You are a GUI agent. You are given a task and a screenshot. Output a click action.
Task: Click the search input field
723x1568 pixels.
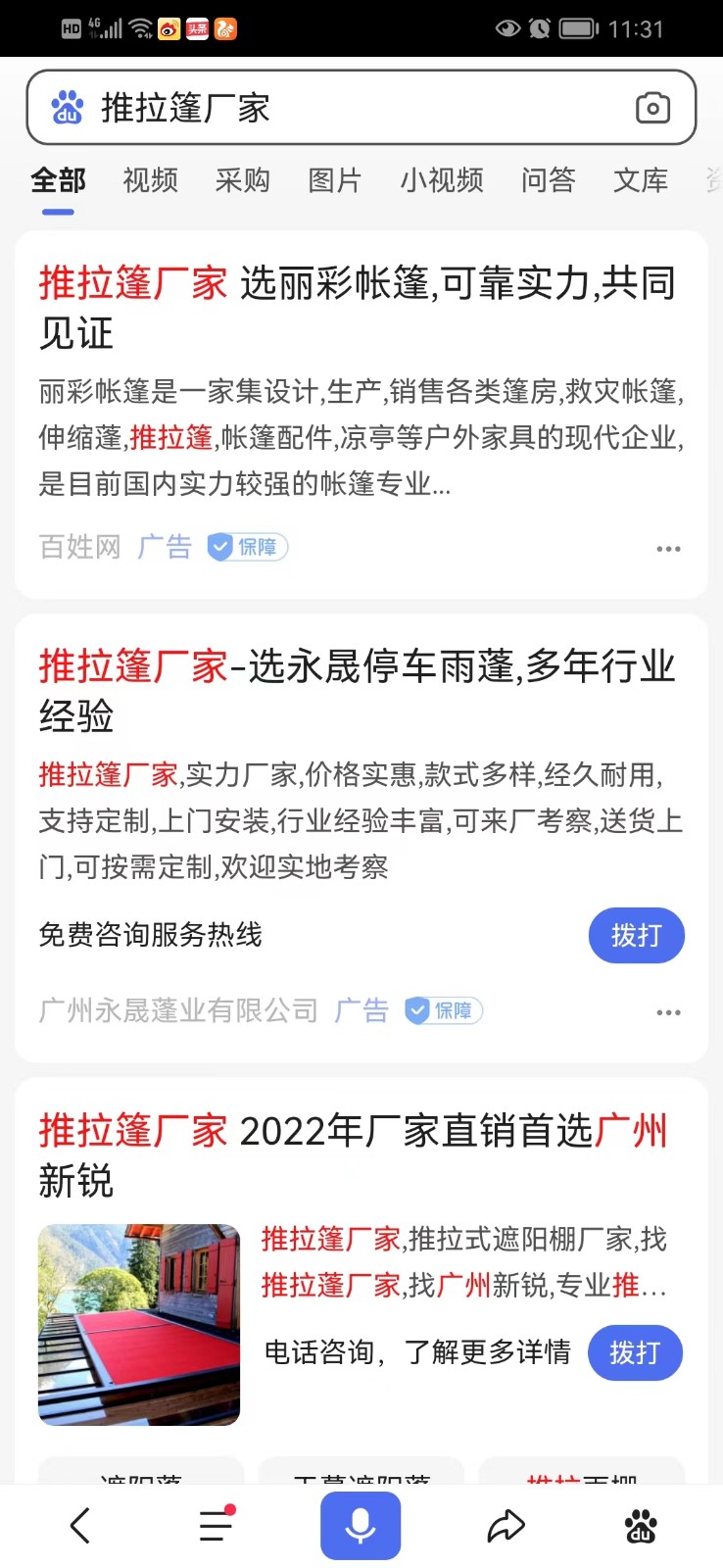click(x=294, y=106)
